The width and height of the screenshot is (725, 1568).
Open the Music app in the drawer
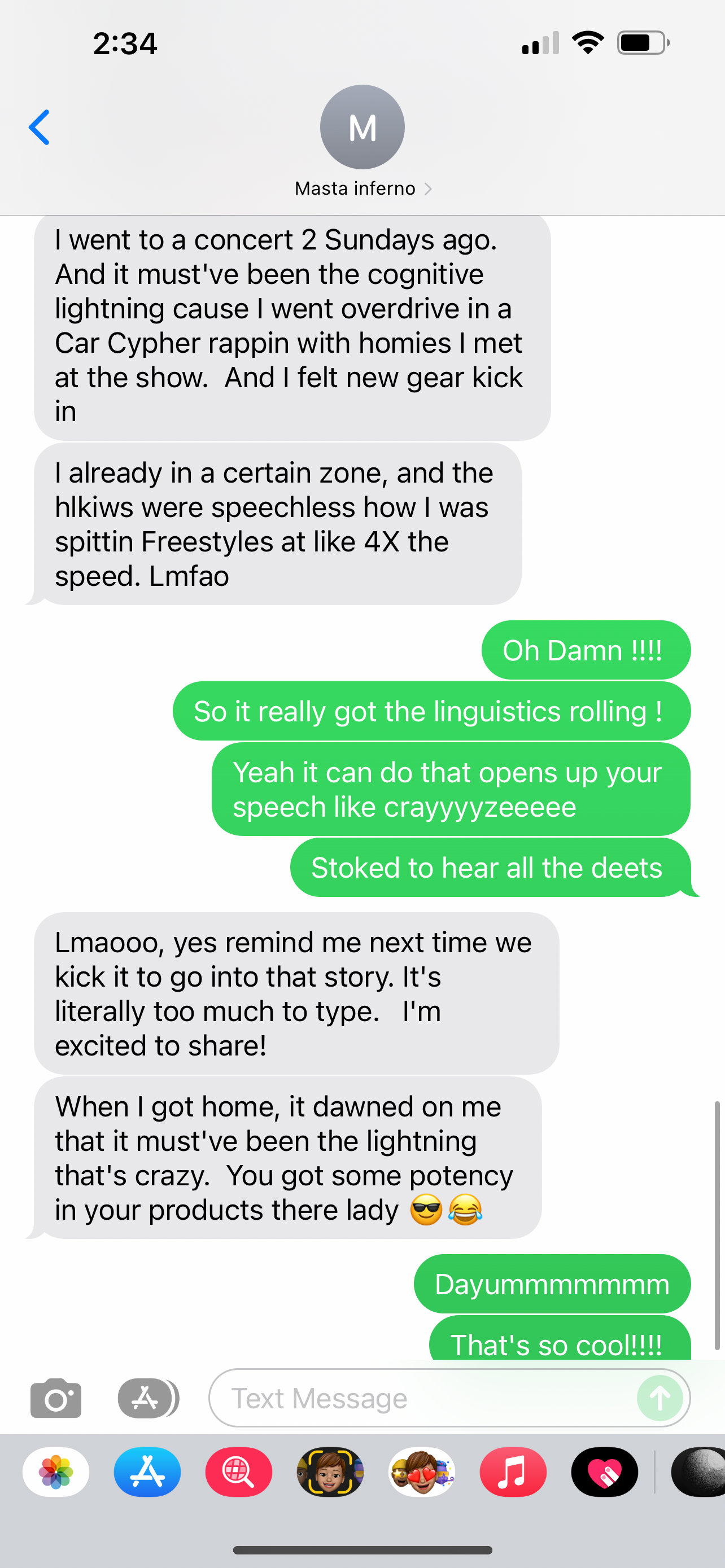513,1472
